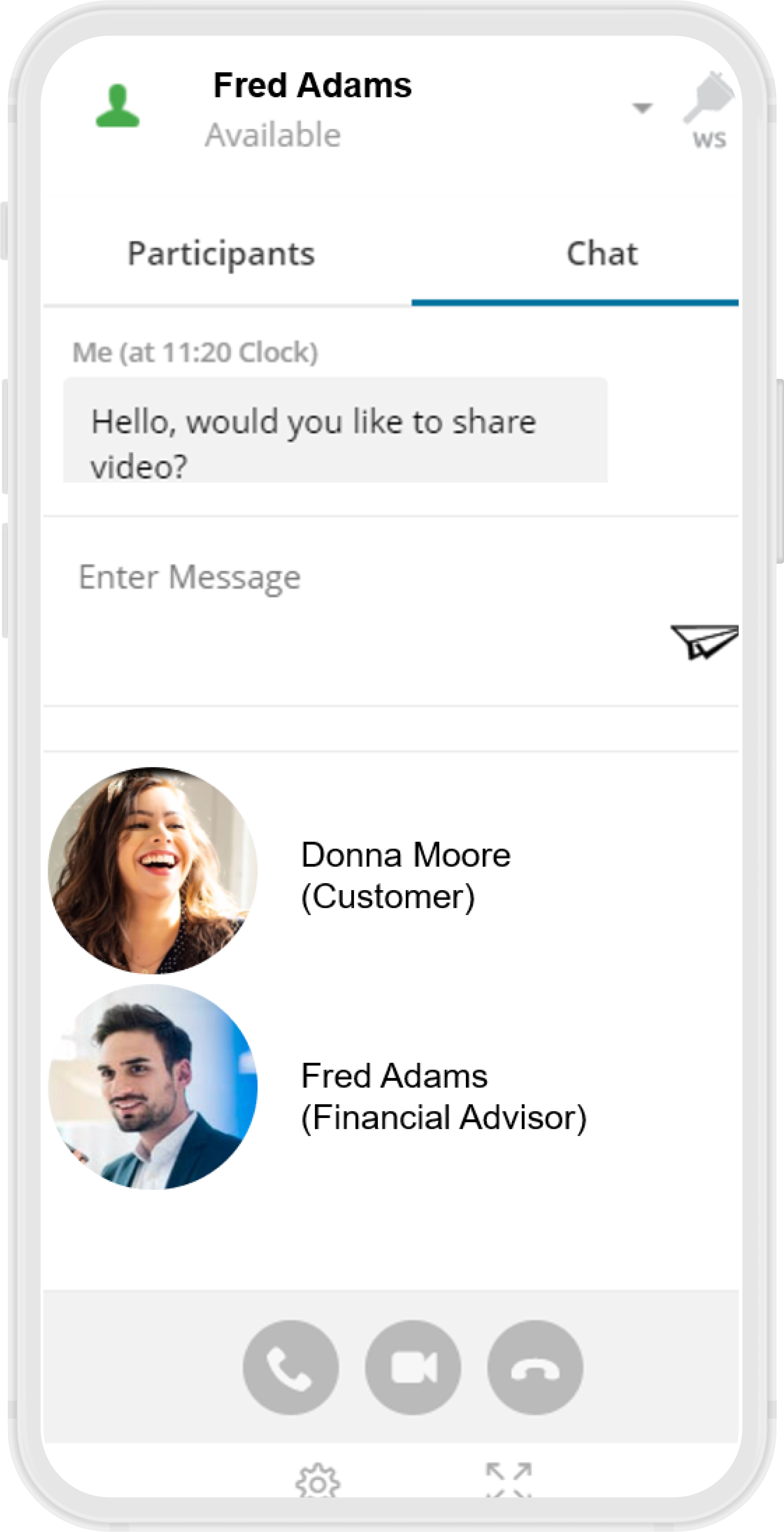
Task: Select the Chat tab
Action: click(x=602, y=254)
